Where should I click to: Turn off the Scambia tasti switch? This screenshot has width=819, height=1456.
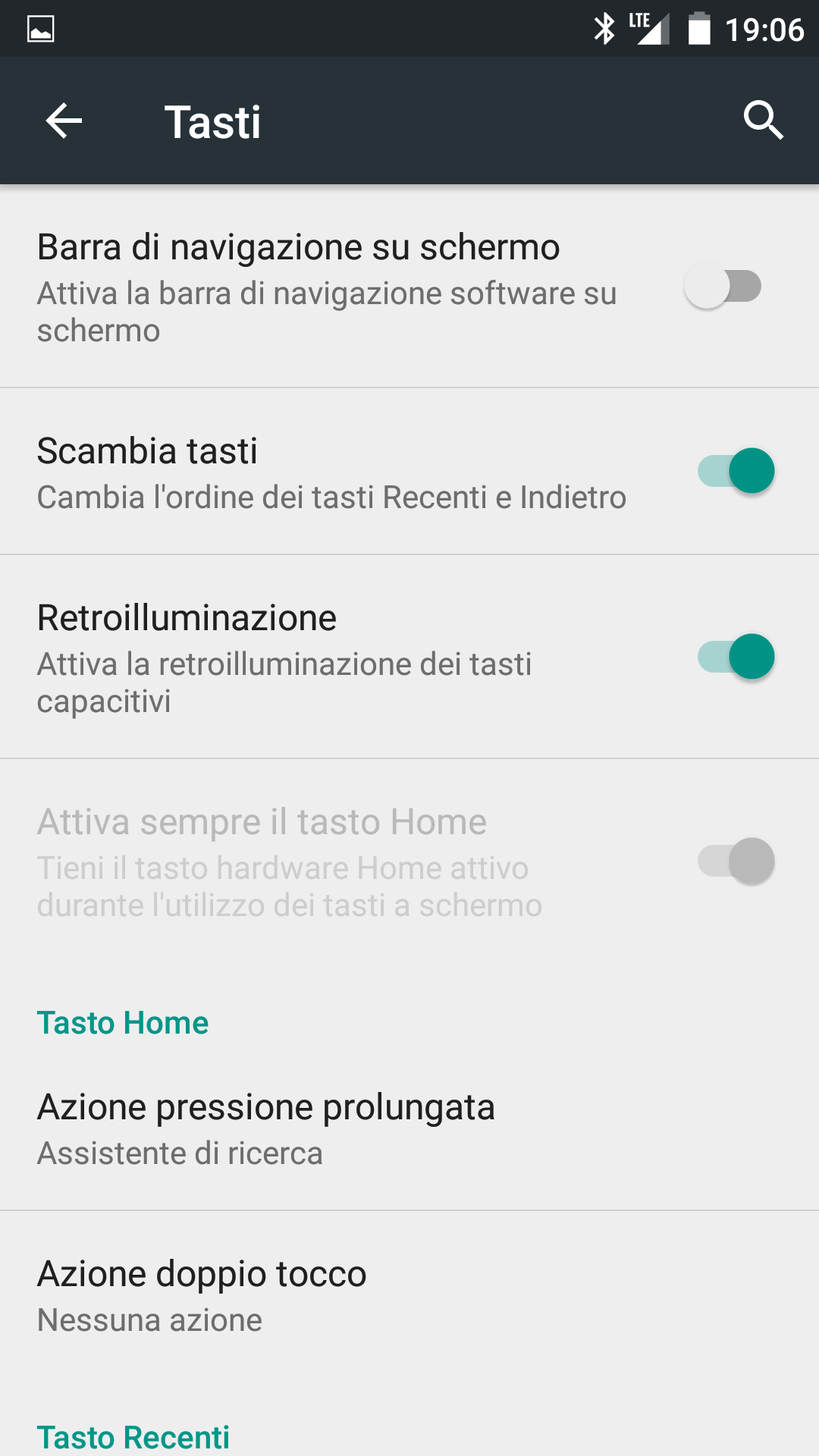tap(736, 471)
